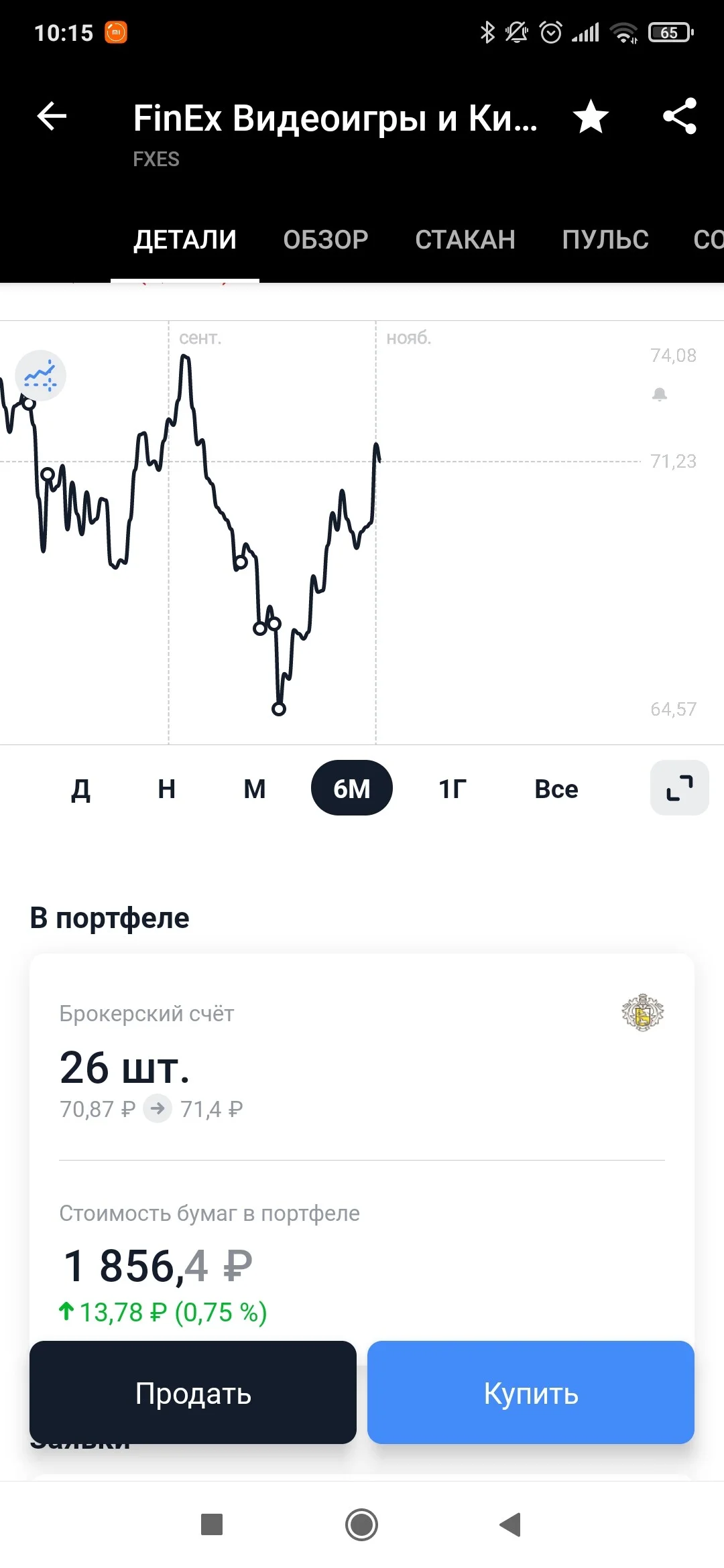This screenshot has width=724, height=1568.
Task: Open the СТАКАН tab
Action: coord(465,240)
